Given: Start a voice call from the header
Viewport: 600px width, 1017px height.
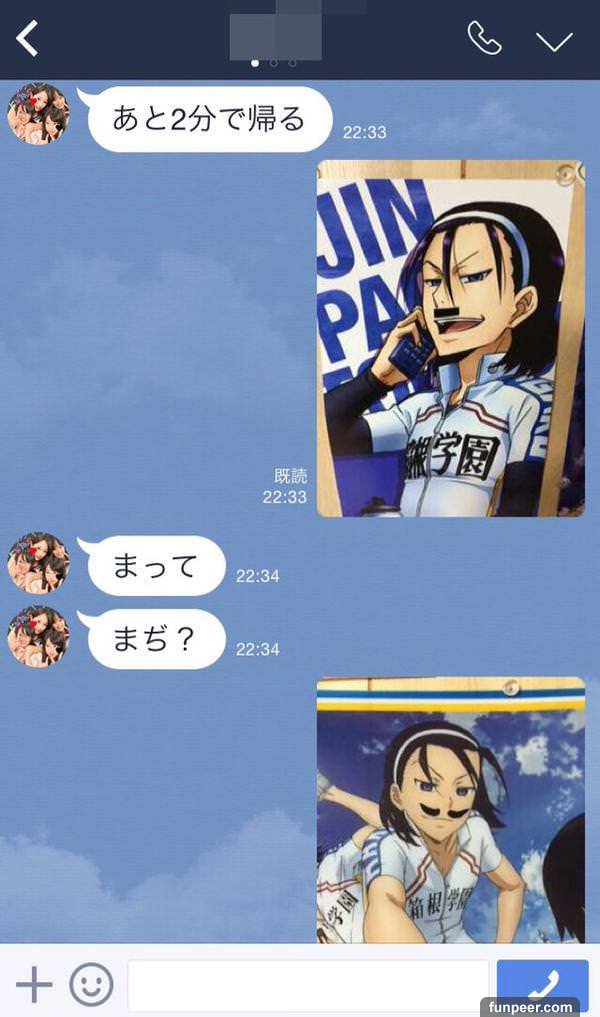Looking at the screenshot, I should (x=485, y=39).
